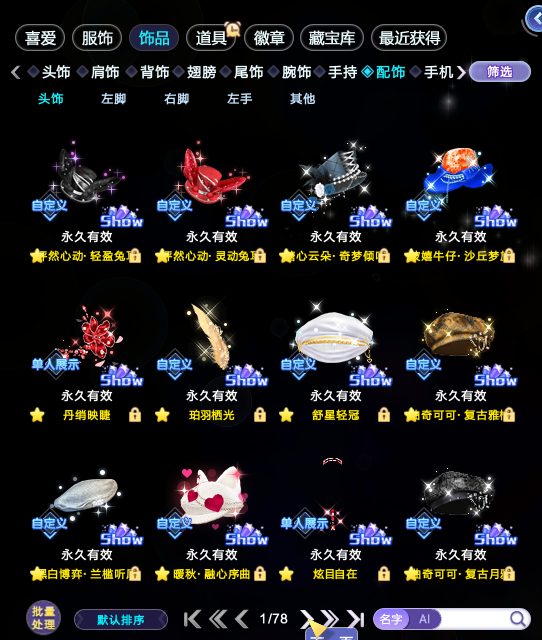This screenshot has width=542, height=640.
Task: Open 批量处理 batch processing
Action: 43,618
